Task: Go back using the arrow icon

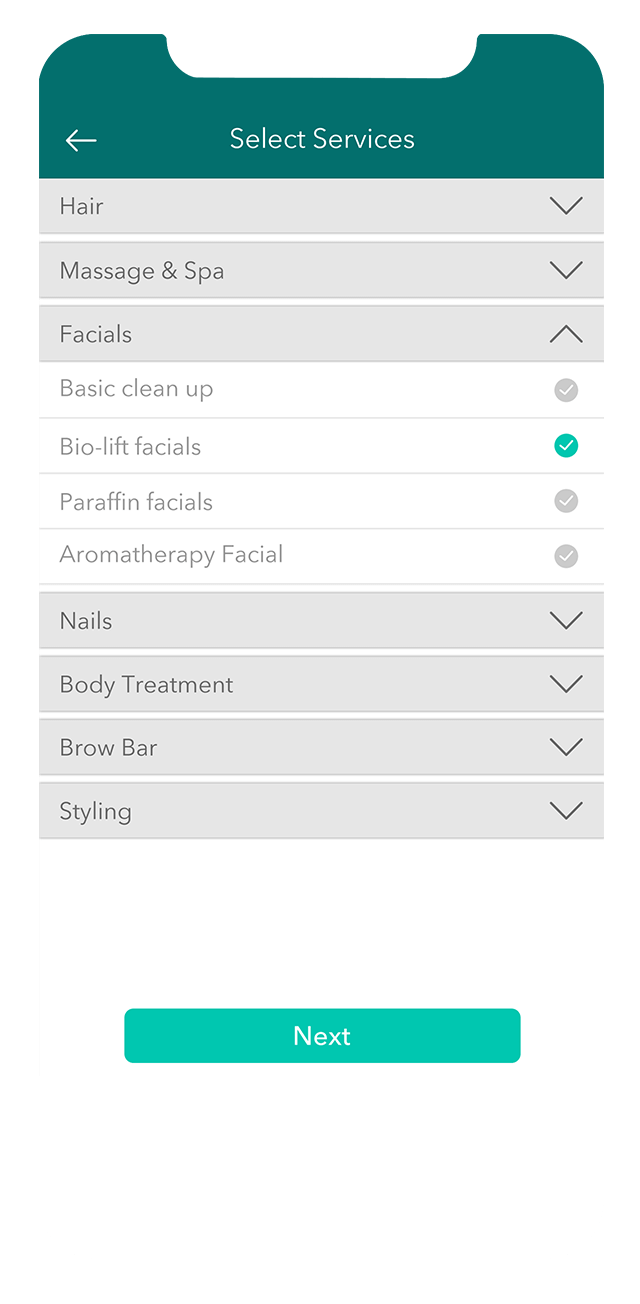Action: tap(81, 140)
